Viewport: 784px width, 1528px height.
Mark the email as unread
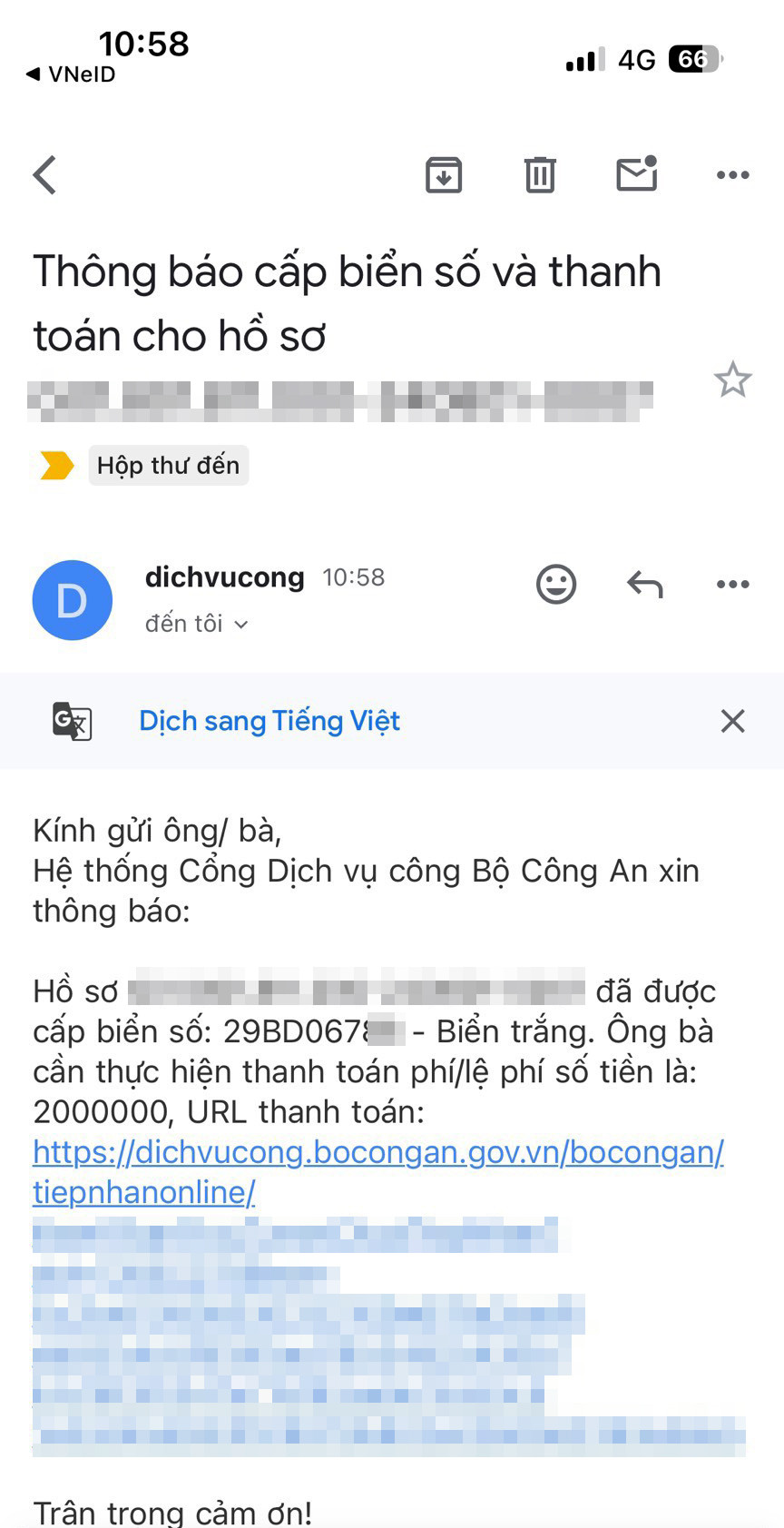pyautogui.click(x=637, y=174)
